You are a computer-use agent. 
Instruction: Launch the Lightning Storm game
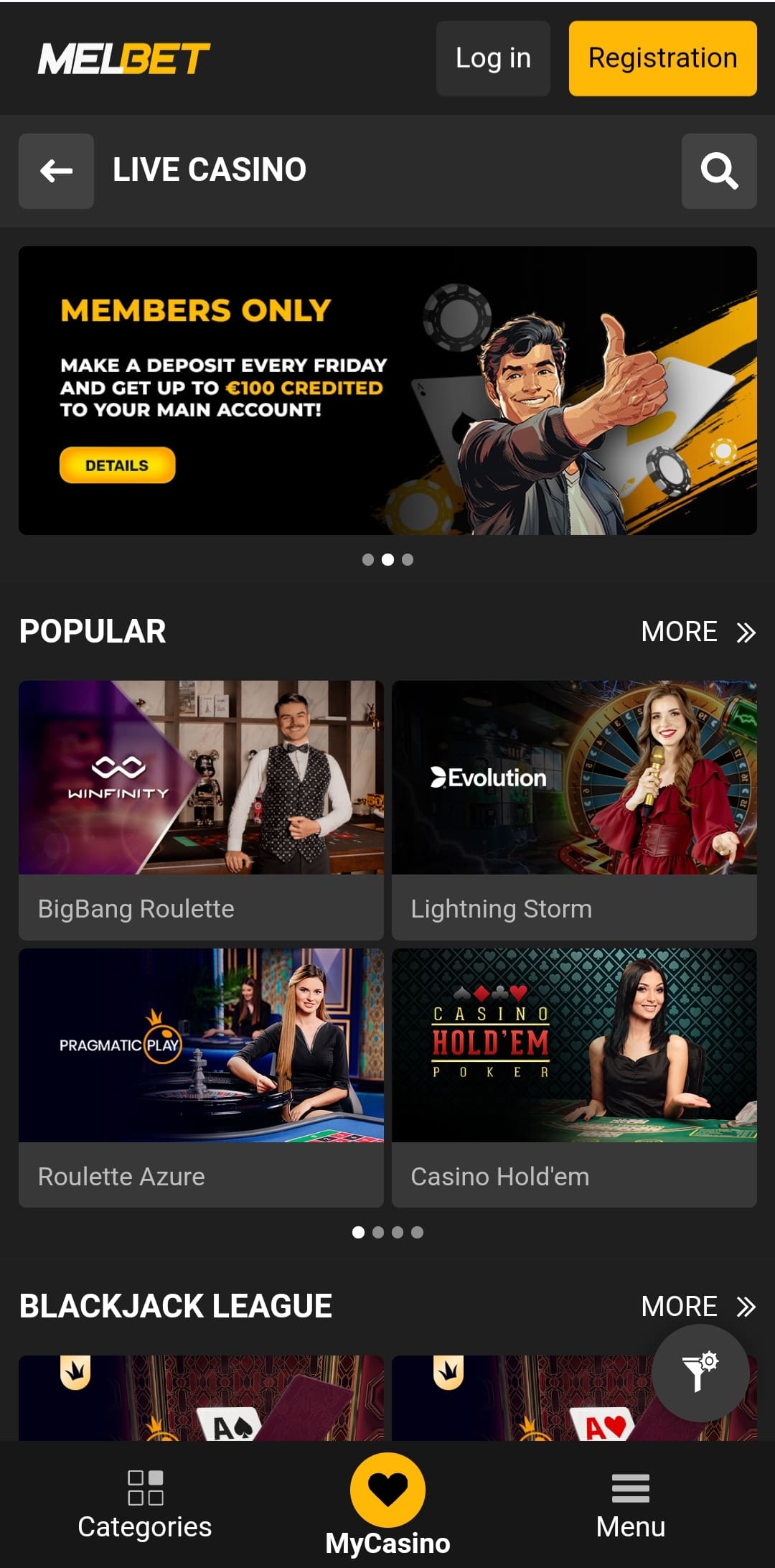(x=574, y=809)
